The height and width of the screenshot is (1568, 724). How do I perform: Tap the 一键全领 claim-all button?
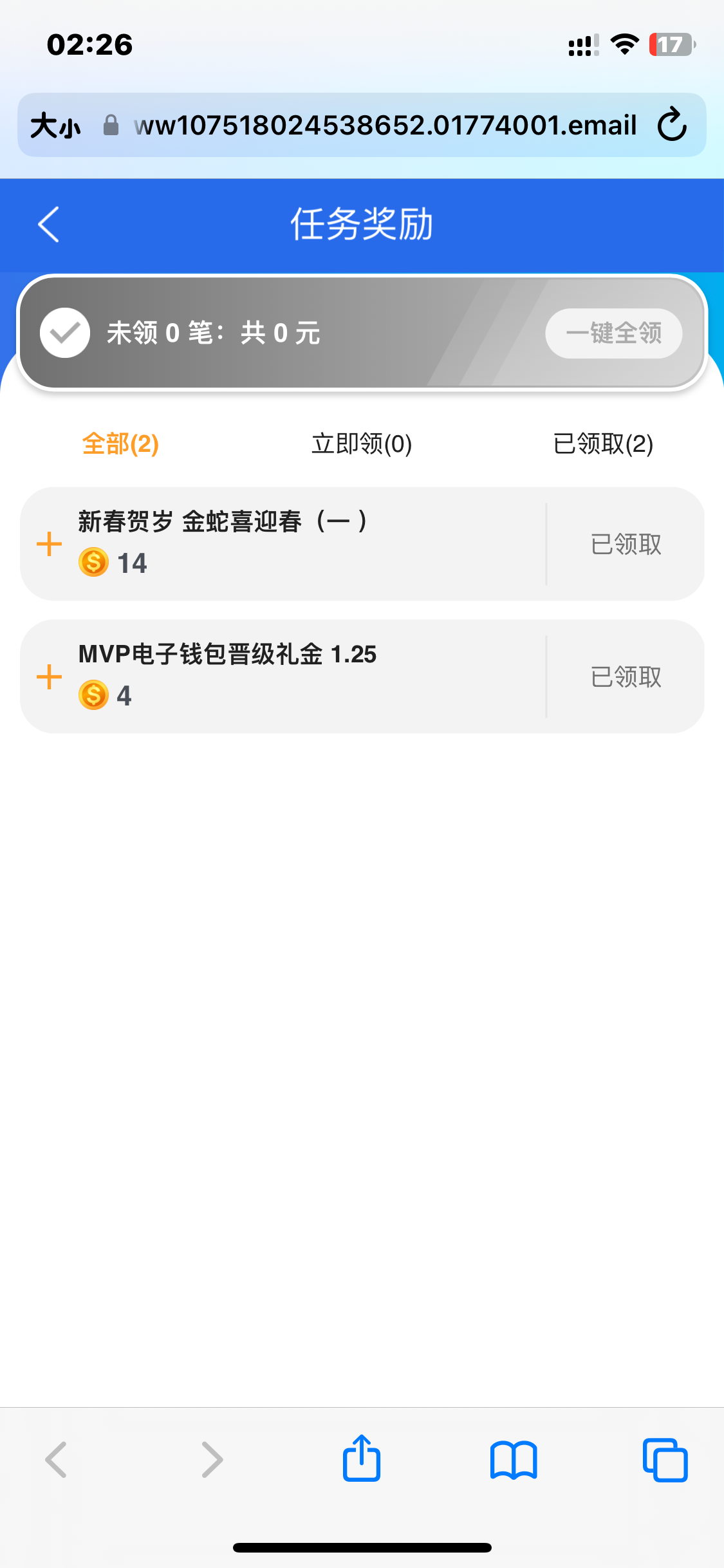pos(613,333)
